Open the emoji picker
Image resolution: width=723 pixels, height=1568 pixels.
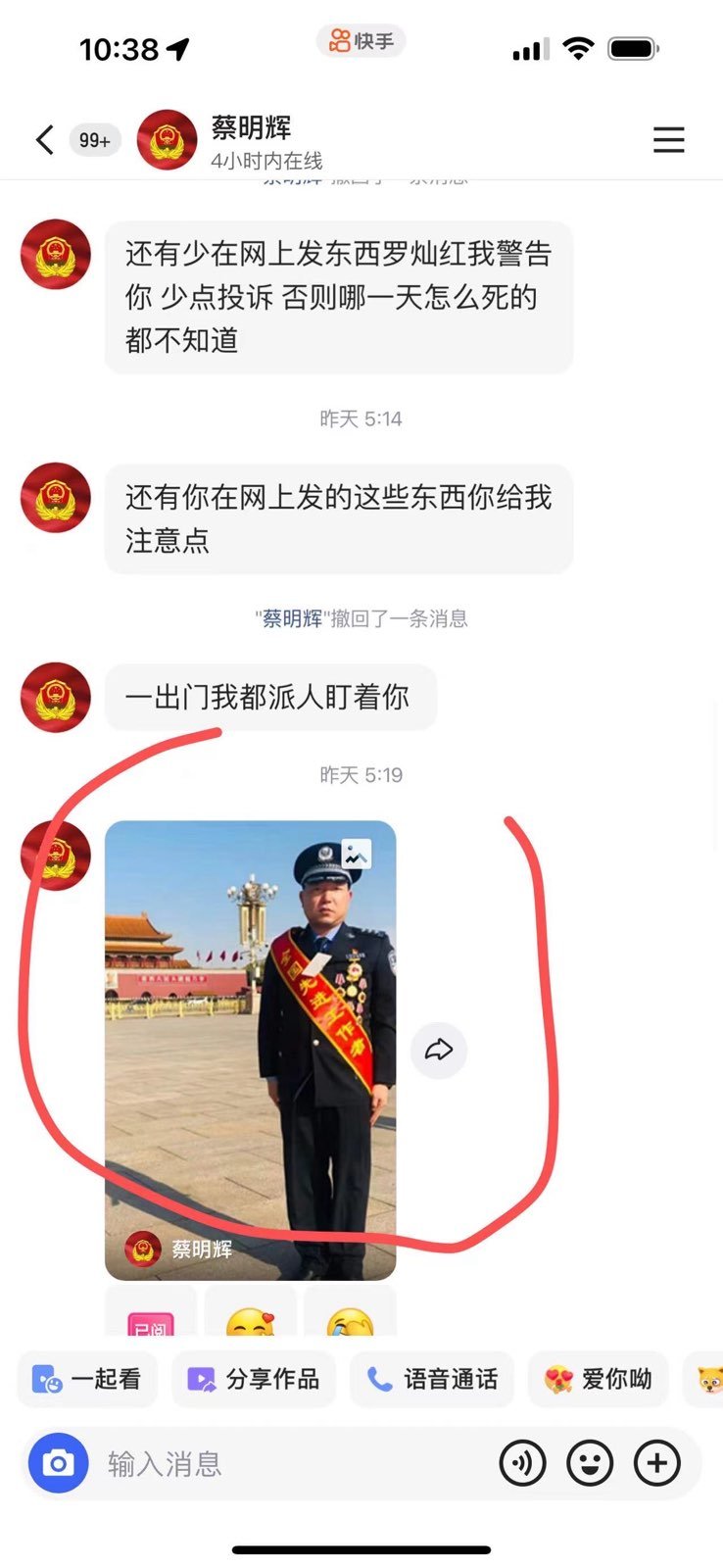click(x=590, y=1463)
